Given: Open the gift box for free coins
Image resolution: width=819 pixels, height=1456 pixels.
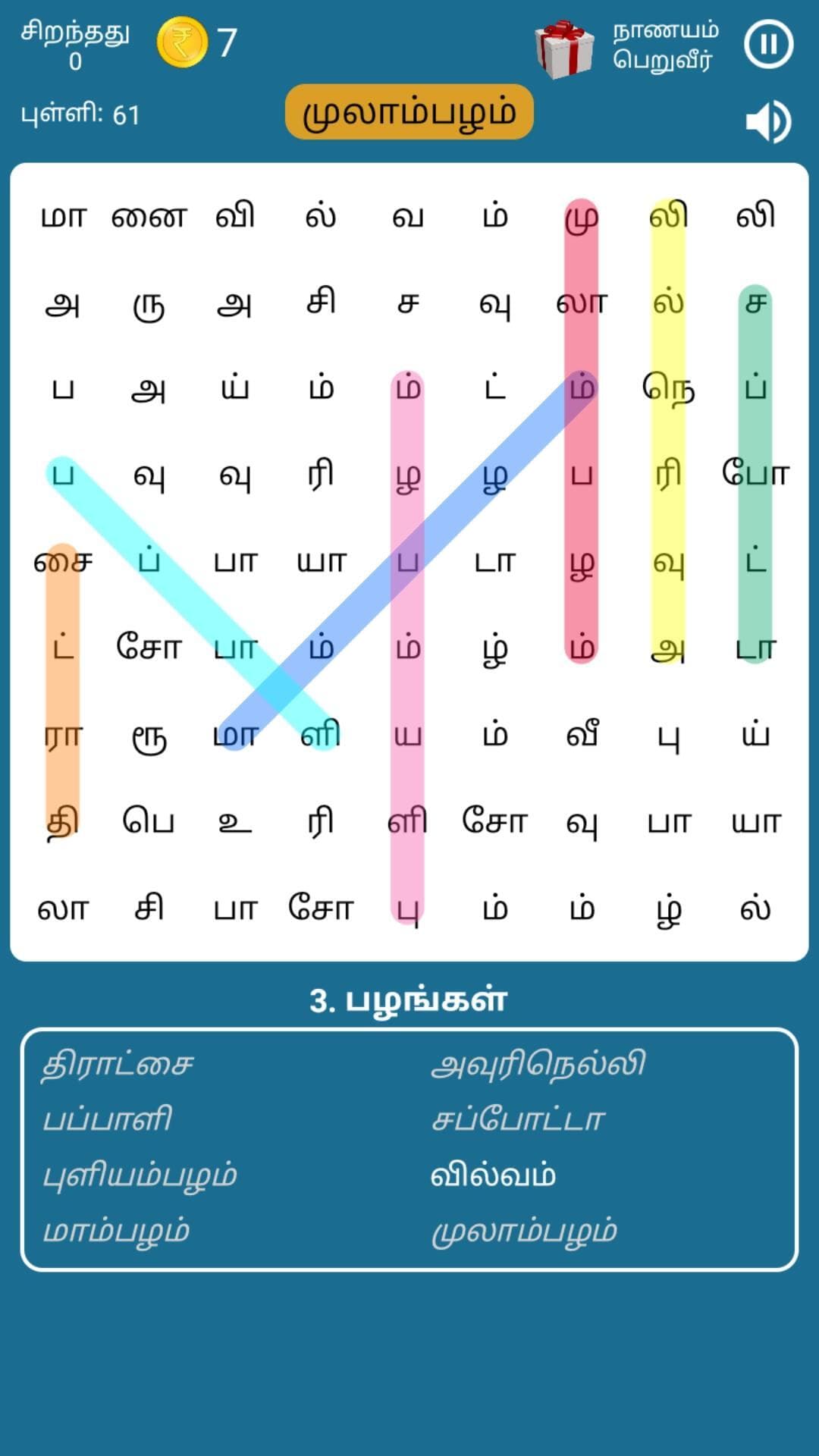Looking at the screenshot, I should 564,49.
